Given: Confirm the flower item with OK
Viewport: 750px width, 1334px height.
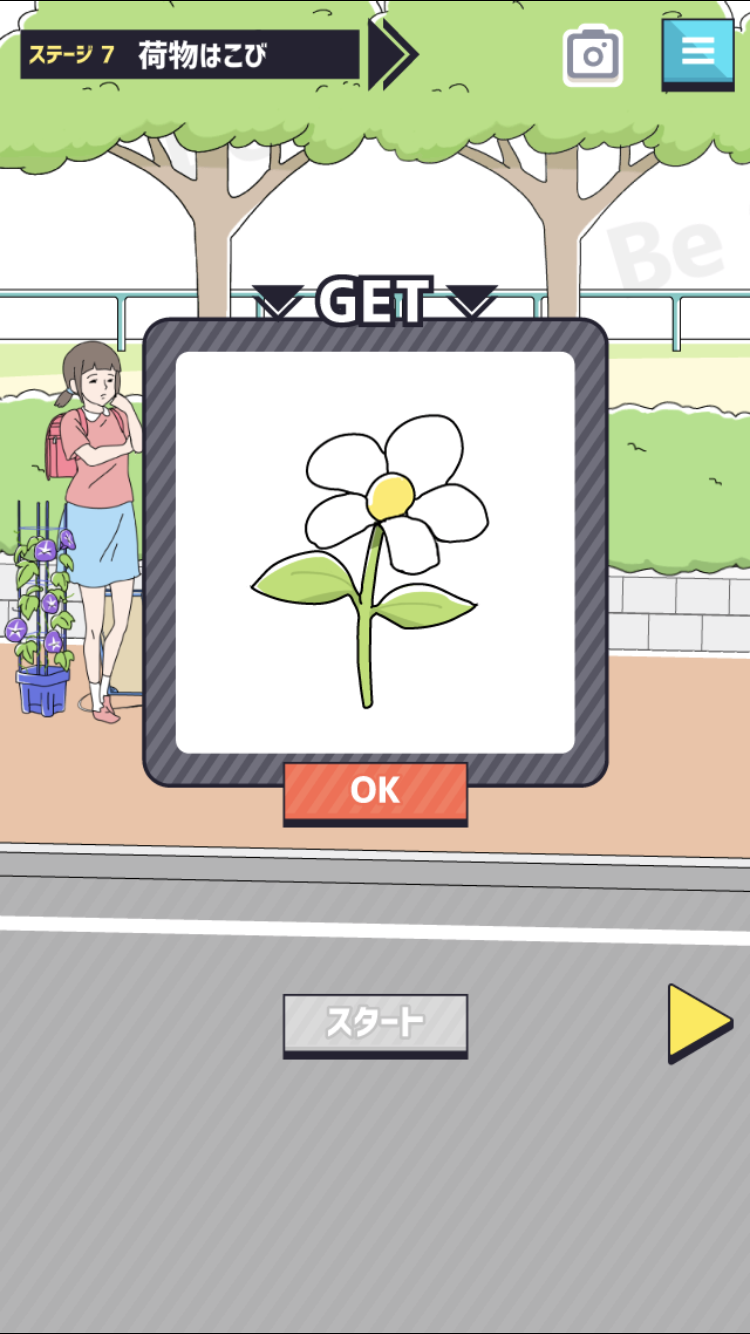Looking at the screenshot, I should (375, 791).
